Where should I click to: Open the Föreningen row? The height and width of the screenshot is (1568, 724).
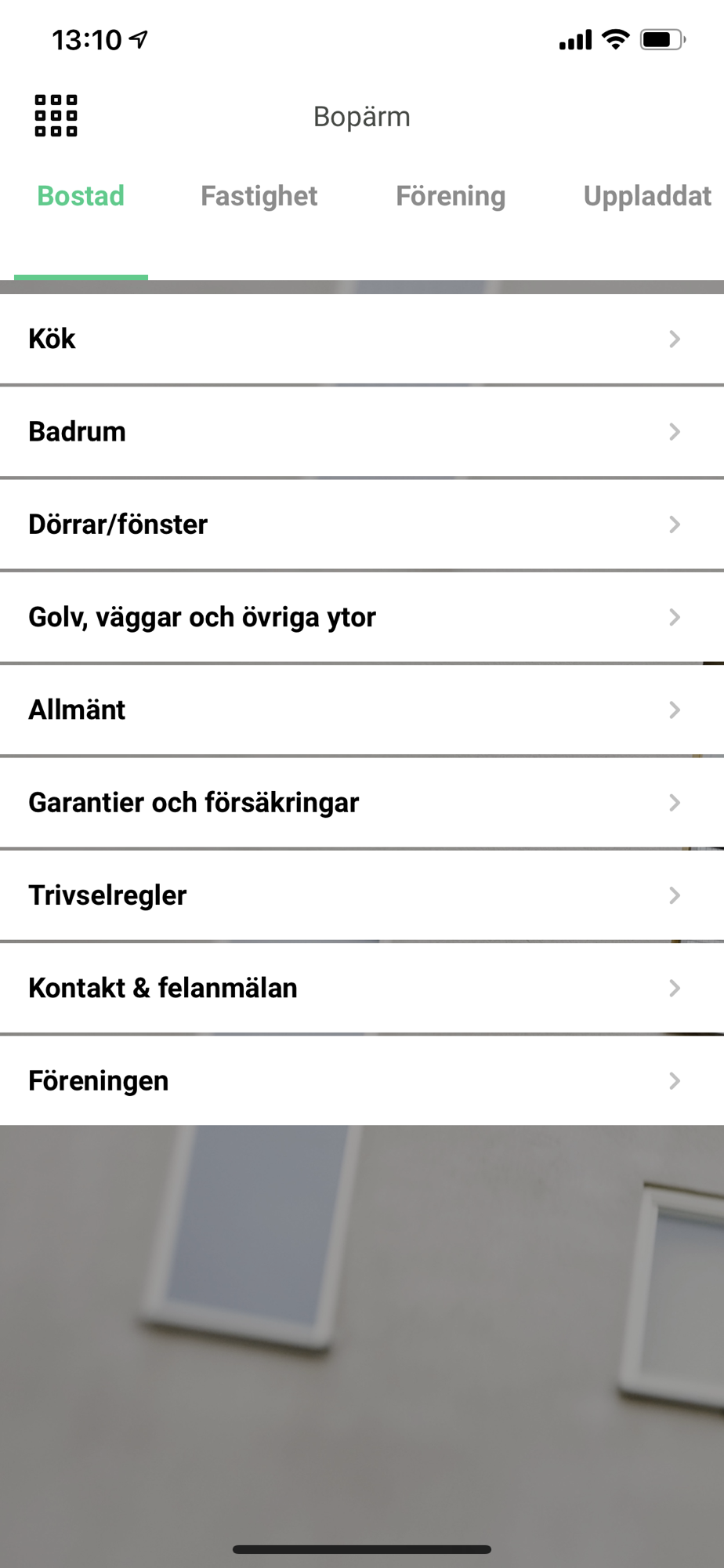point(362,1081)
